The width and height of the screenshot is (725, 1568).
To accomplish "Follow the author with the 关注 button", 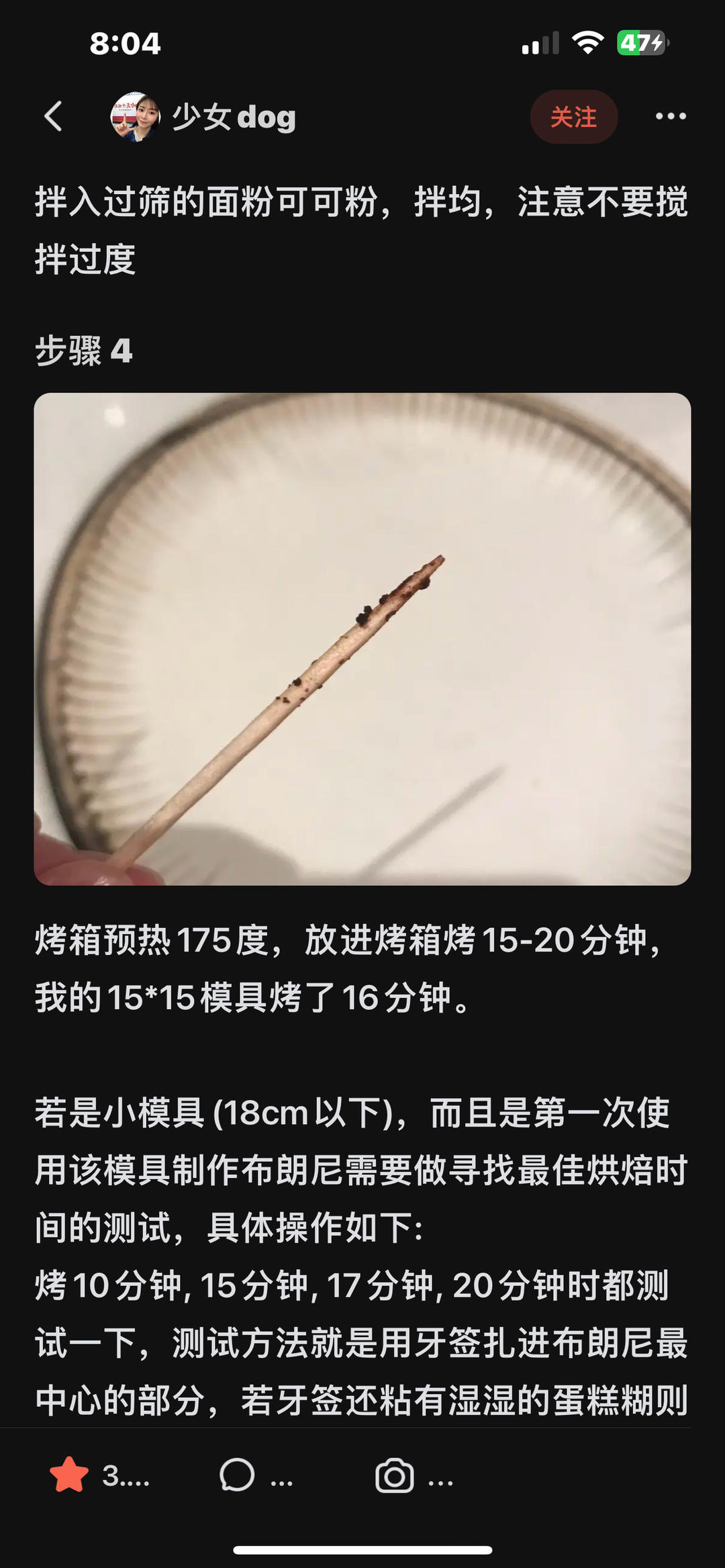I will pos(574,117).
